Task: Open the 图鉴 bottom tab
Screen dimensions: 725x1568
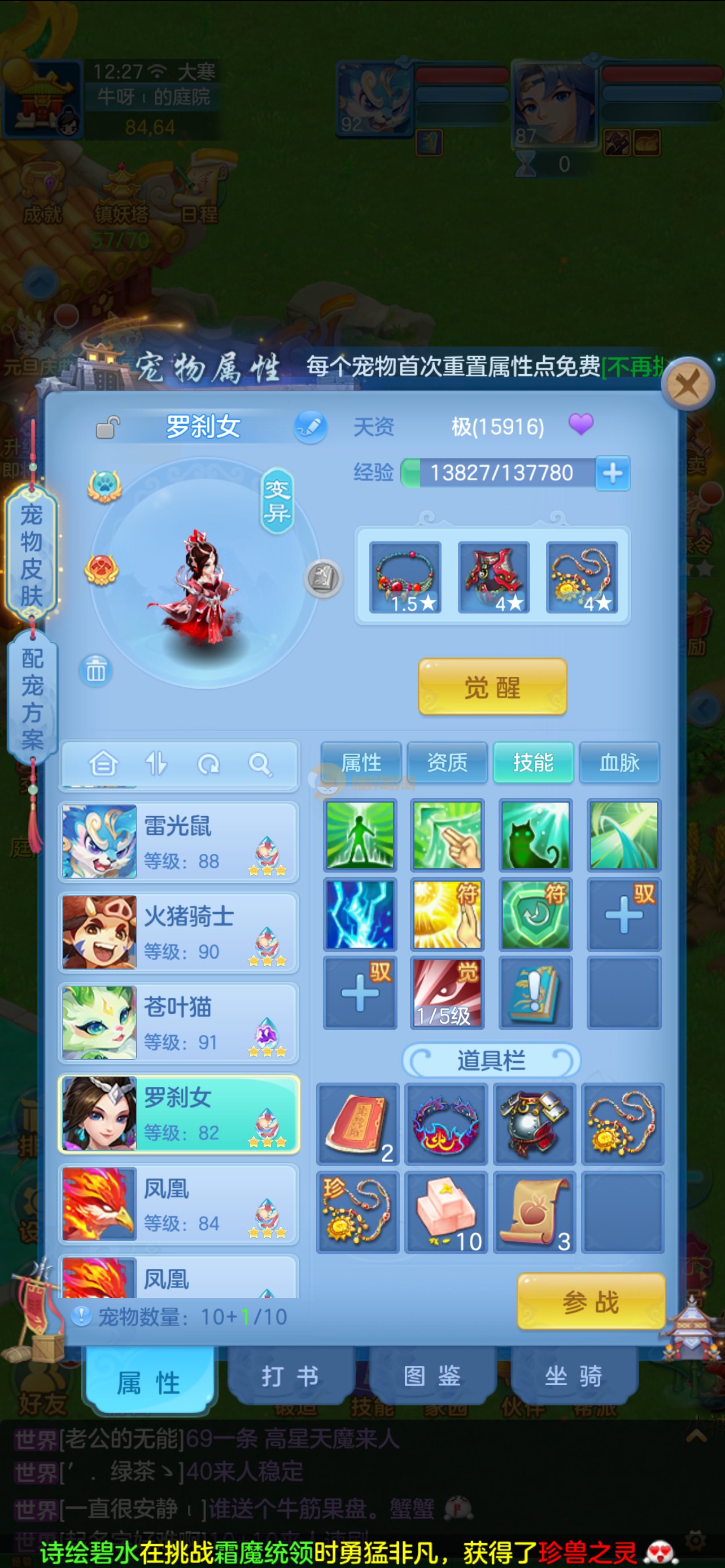Action: (432, 1377)
